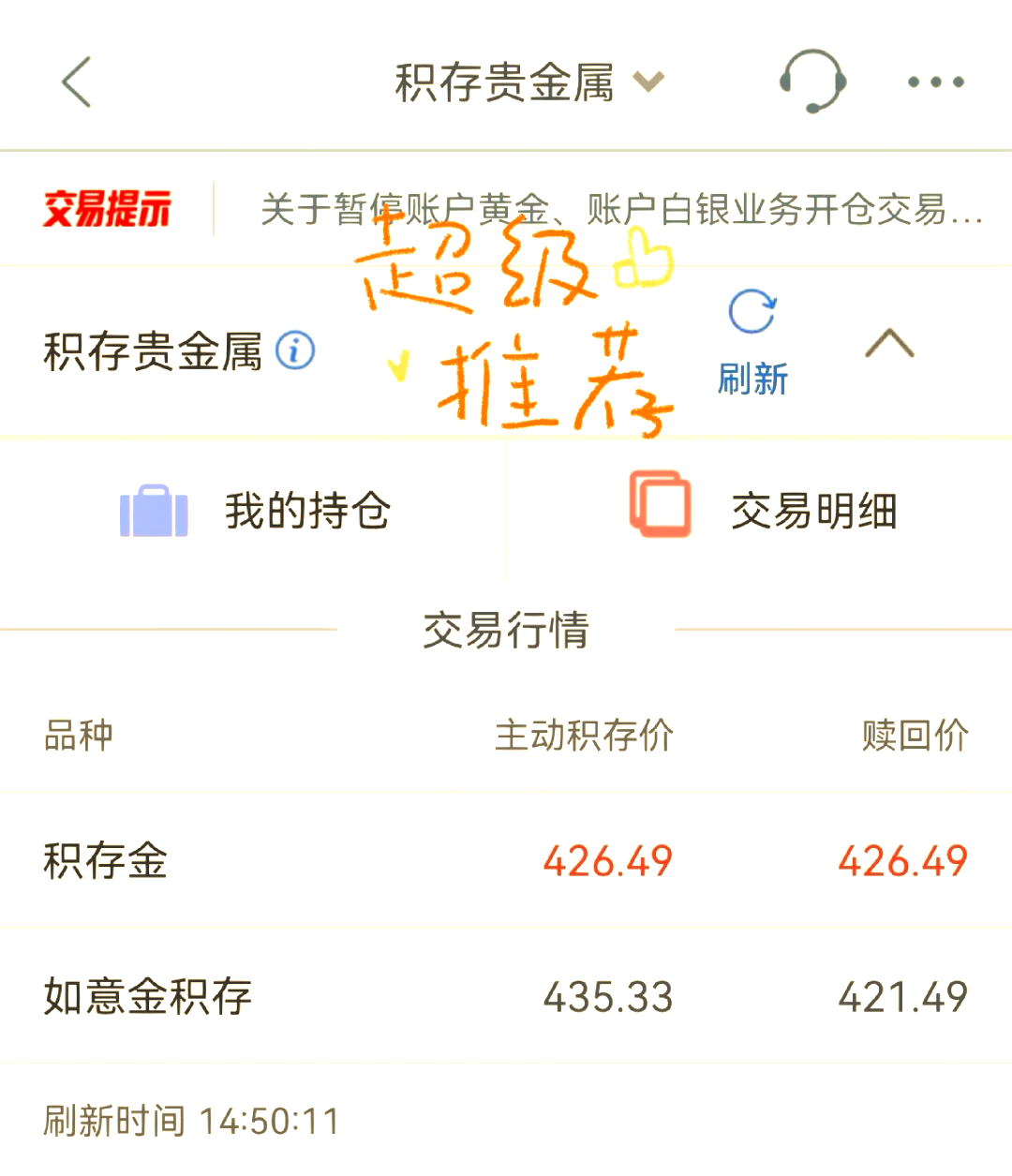Click the 交易提示 red badge
The width and height of the screenshot is (1012, 1176).
click(106, 208)
